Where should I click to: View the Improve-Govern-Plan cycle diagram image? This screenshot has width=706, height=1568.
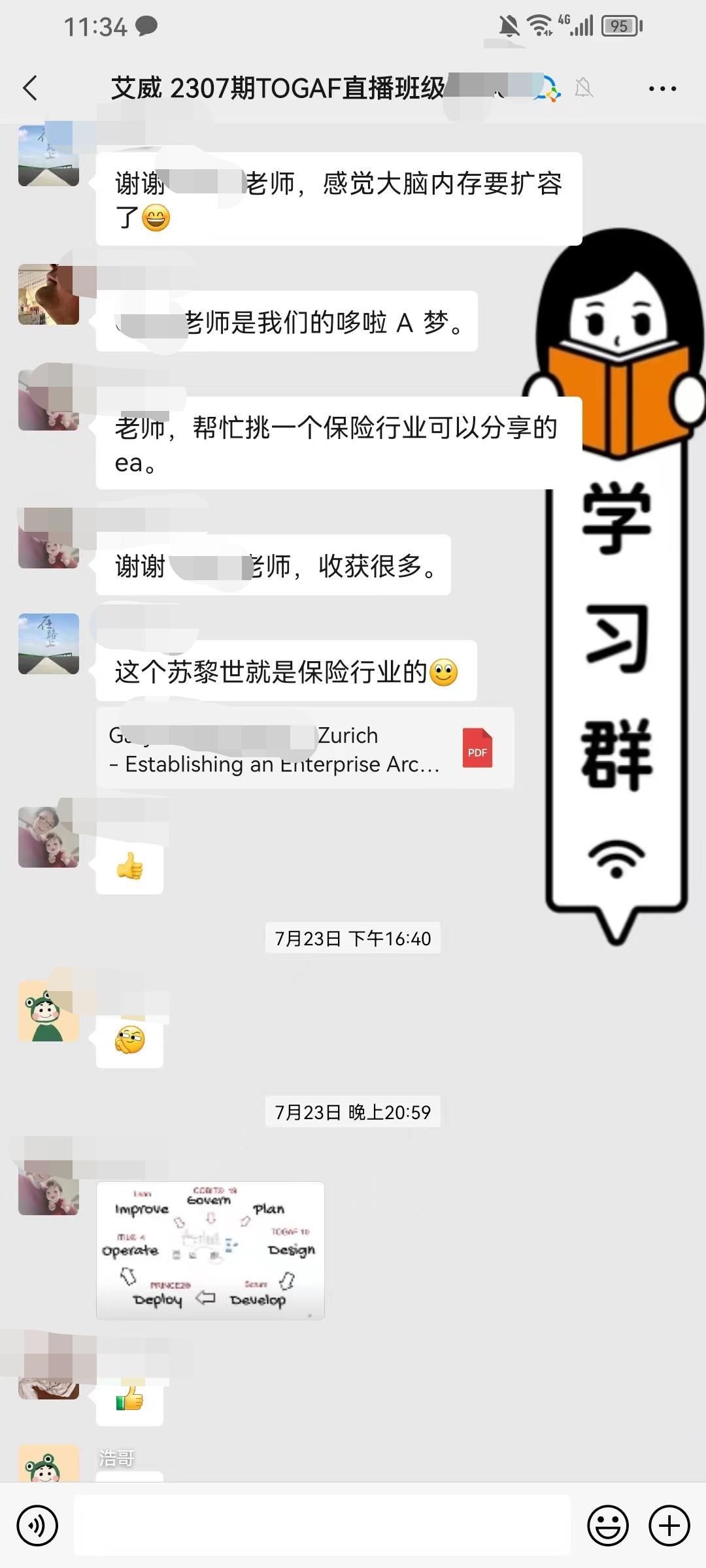coord(210,1250)
